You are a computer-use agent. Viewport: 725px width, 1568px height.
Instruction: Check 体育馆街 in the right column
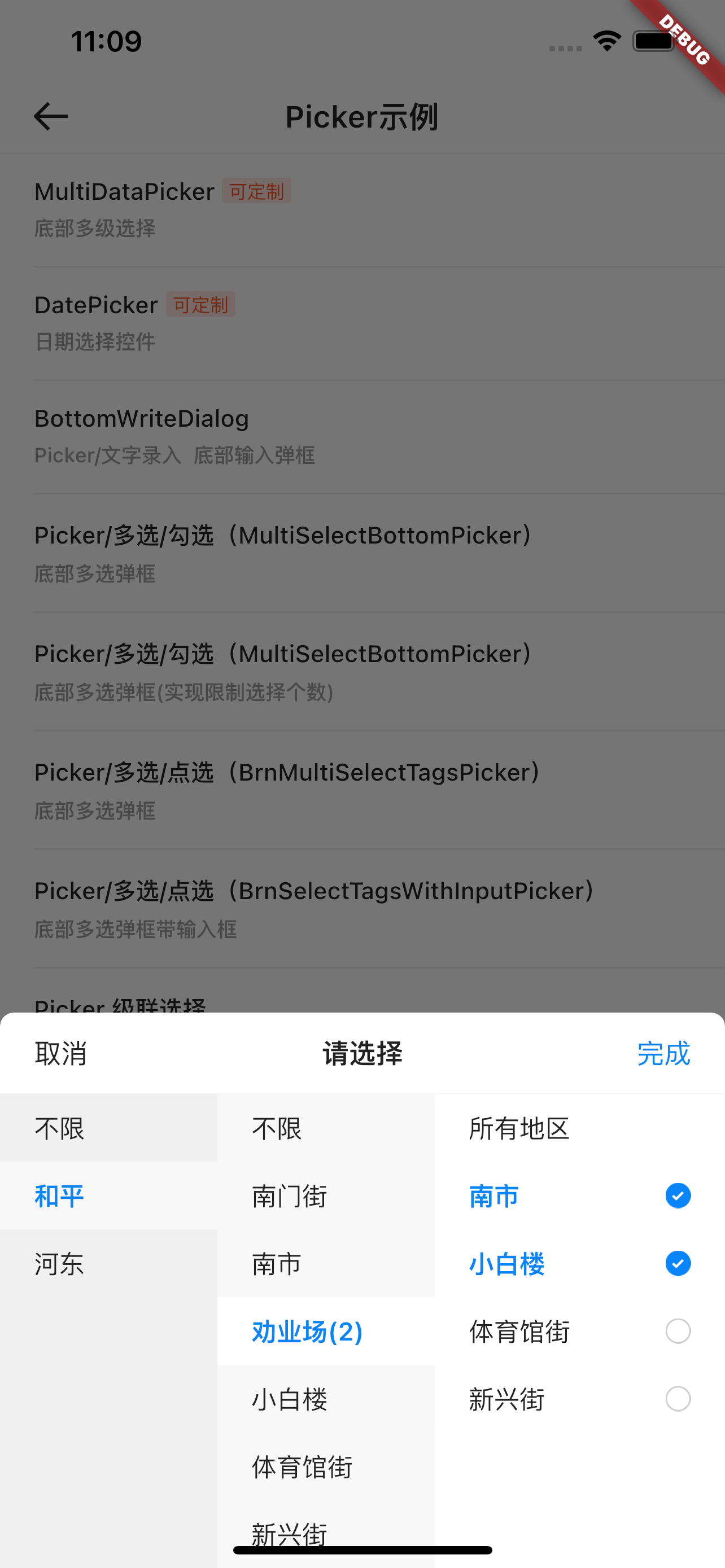pyautogui.click(x=678, y=1331)
